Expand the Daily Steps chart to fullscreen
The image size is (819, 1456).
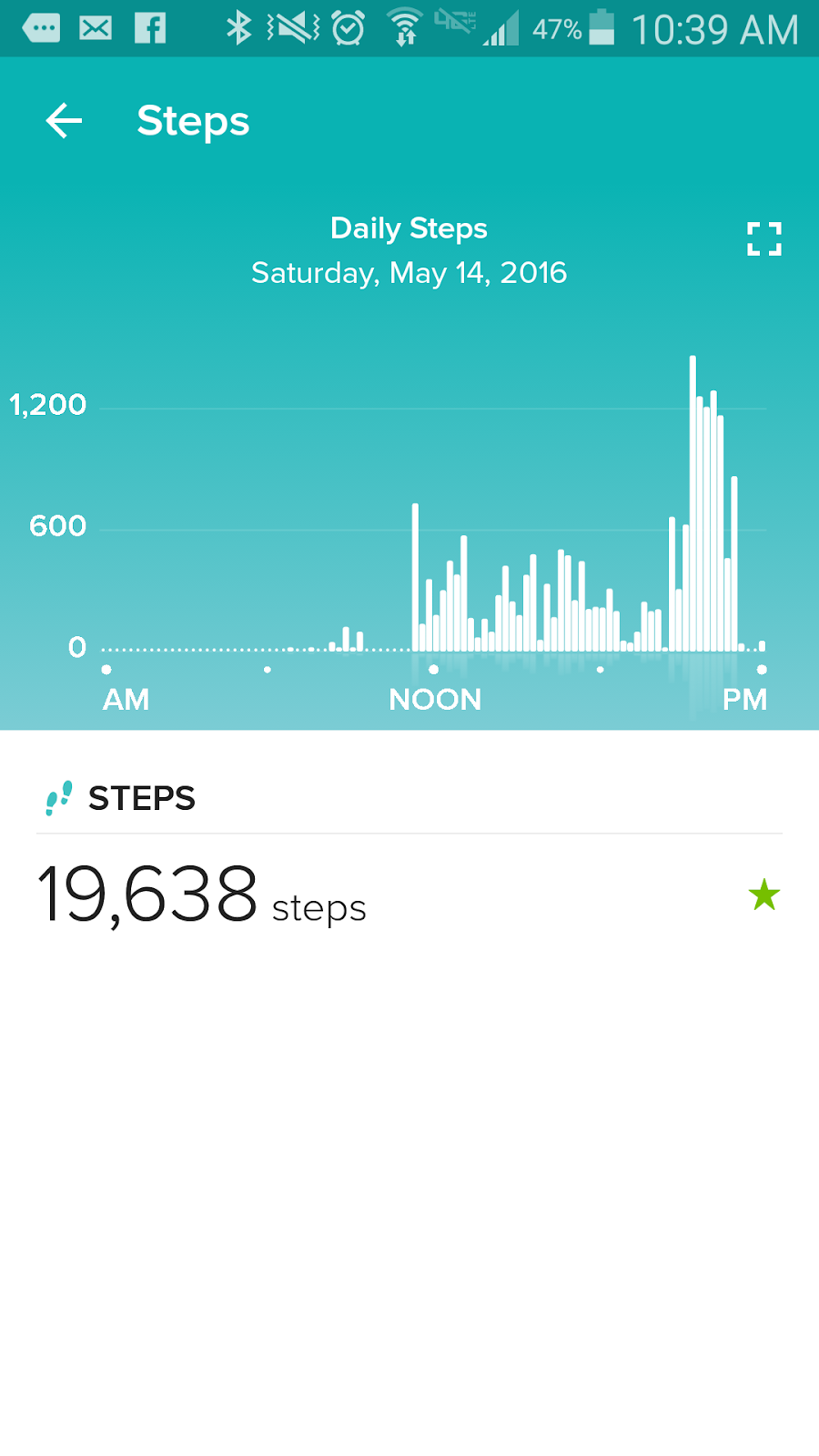[763, 239]
